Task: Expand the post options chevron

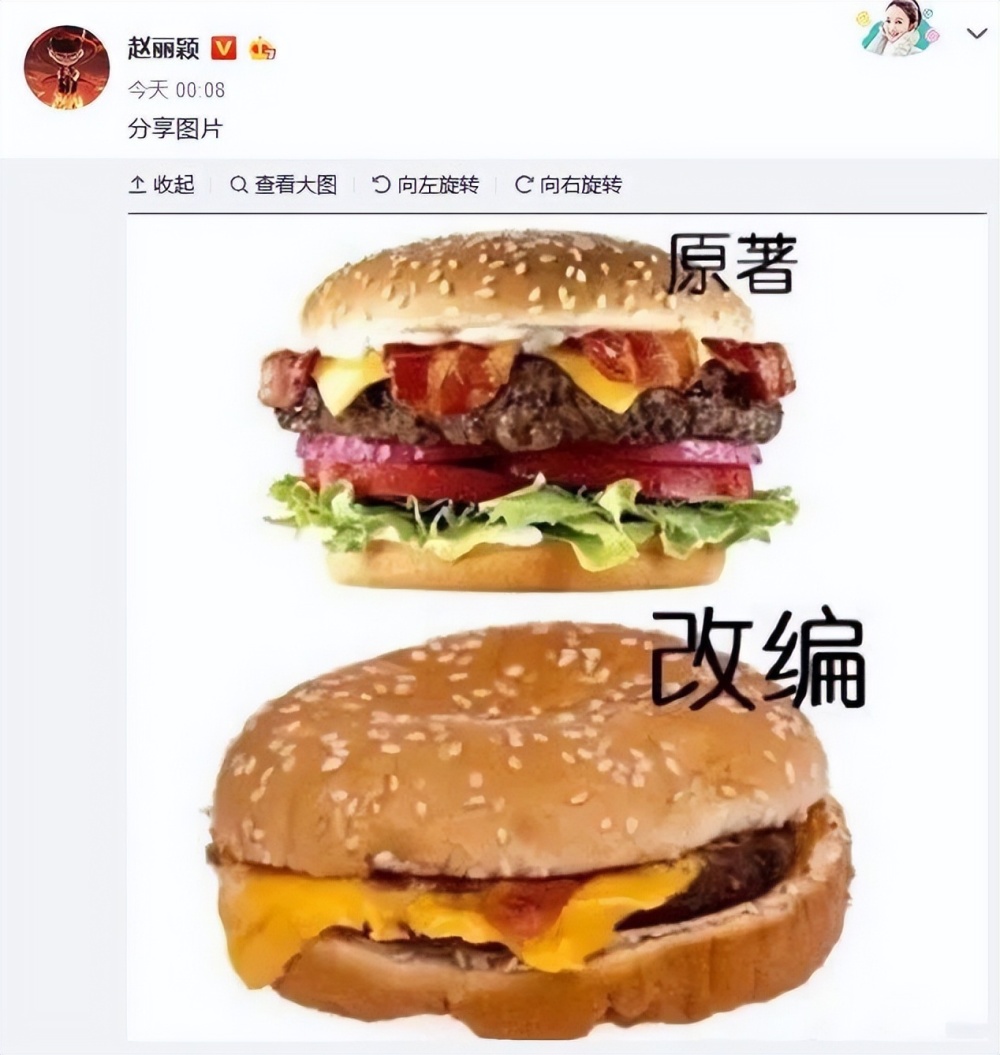Action: [x=977, y=34]
